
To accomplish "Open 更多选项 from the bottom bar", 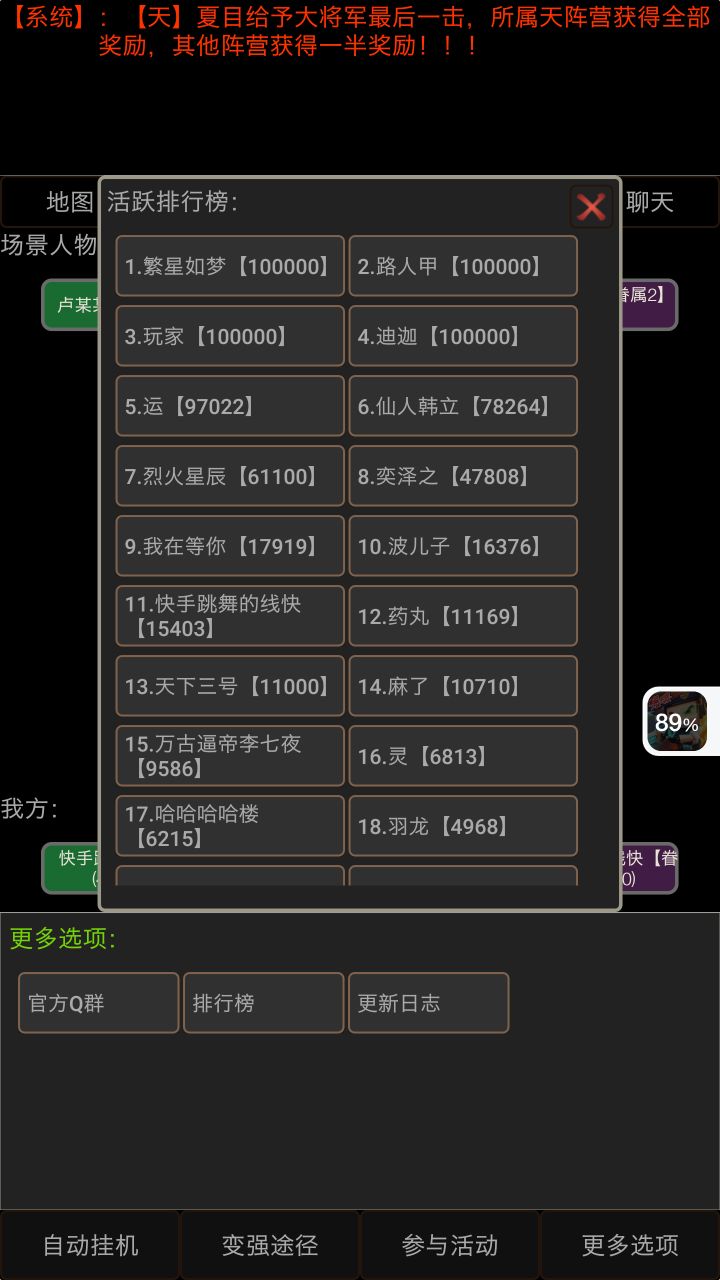I will tap(629, 1245).
